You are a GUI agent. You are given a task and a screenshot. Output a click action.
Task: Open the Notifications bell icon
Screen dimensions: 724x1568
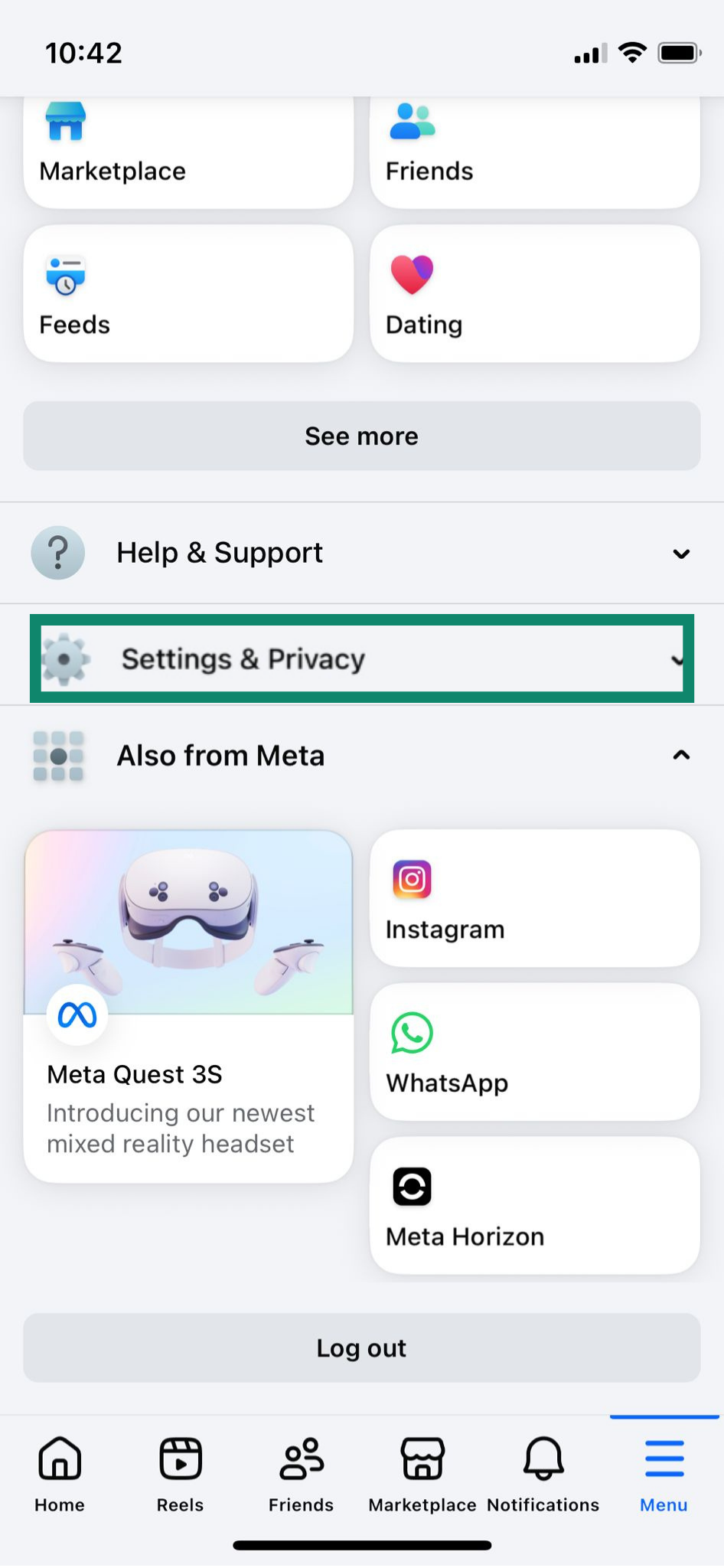click(x=543, y=1458)
